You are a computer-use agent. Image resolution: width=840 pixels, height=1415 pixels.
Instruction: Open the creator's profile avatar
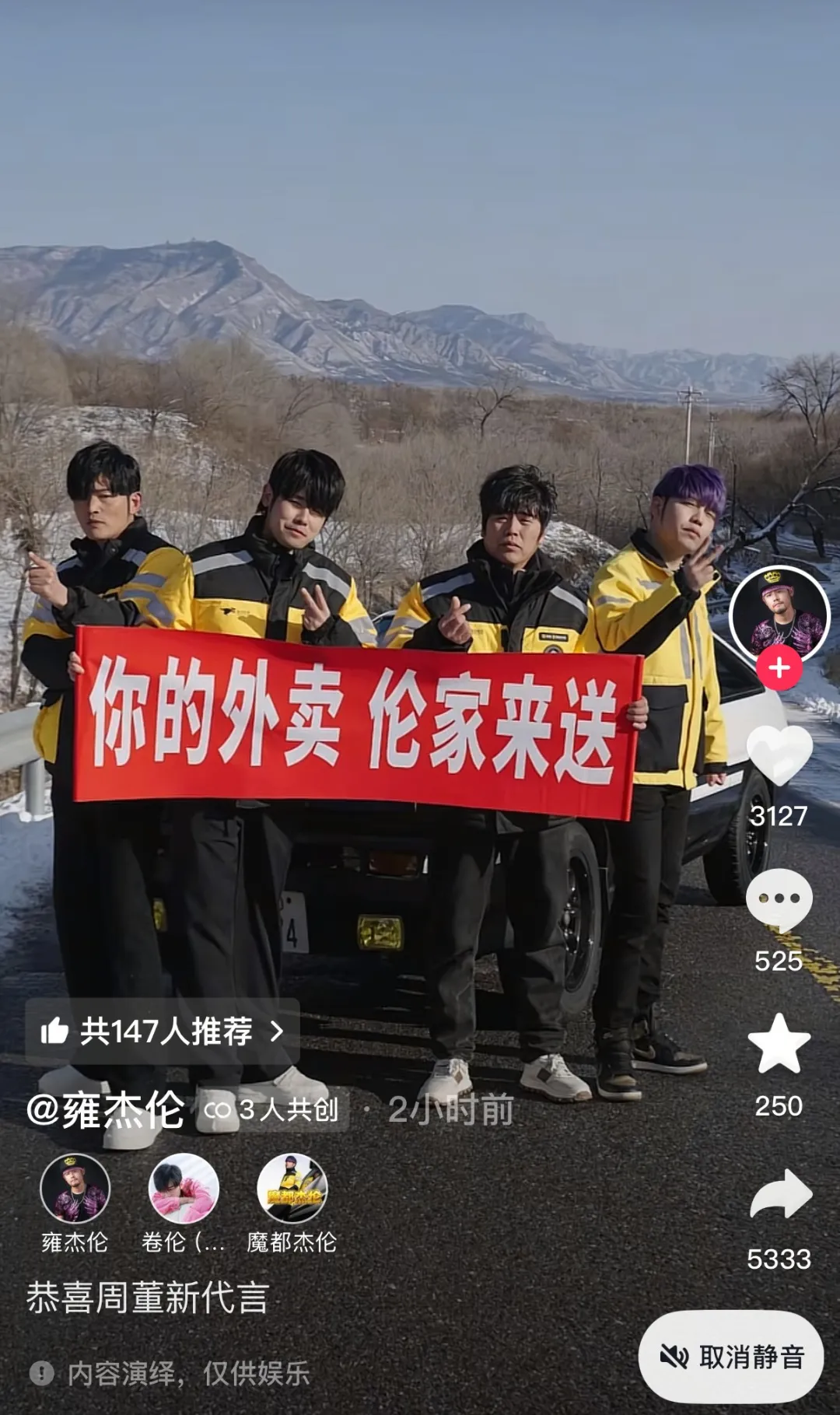pyautogui.click(x=779, y=614)
